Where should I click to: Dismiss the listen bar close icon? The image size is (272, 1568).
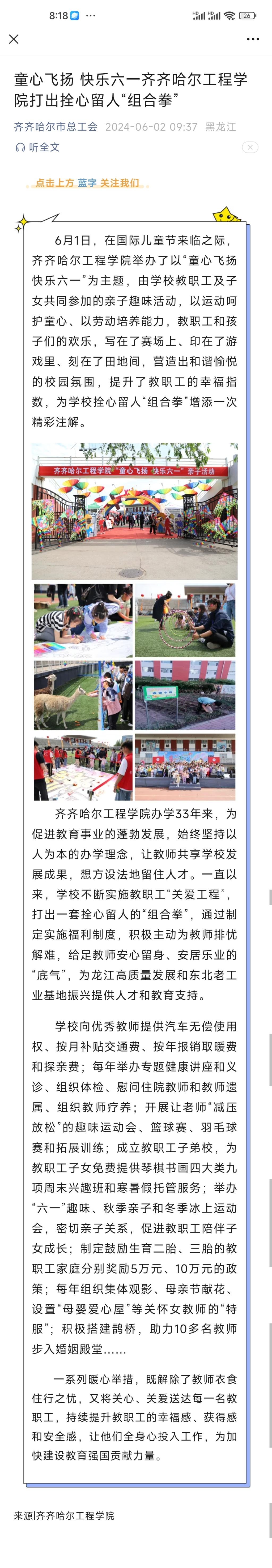(249, 147)
